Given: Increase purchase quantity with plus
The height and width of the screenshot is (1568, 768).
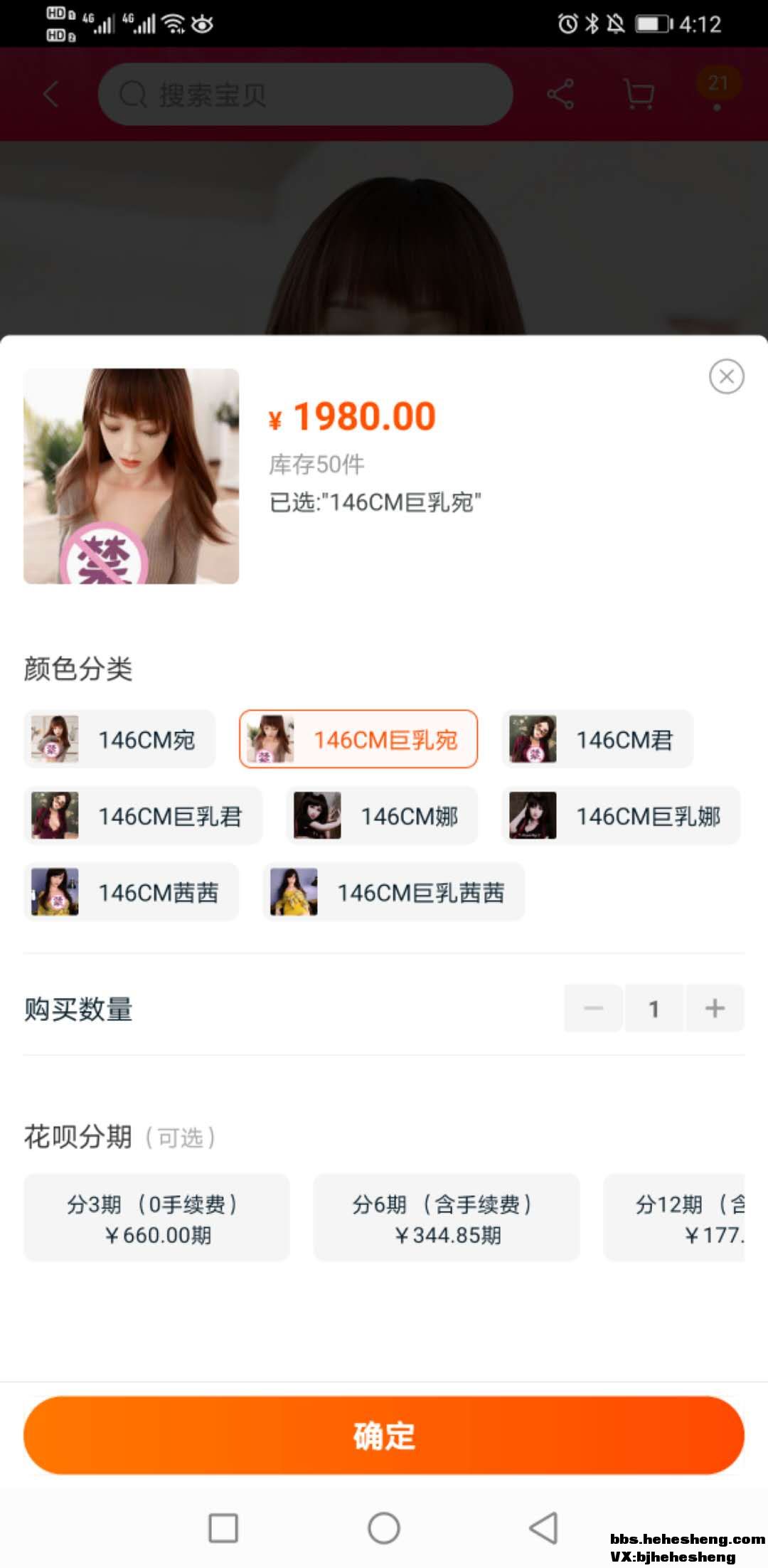Looking at the screenshot, I should pyautogui.click(x=715, y=1008).
